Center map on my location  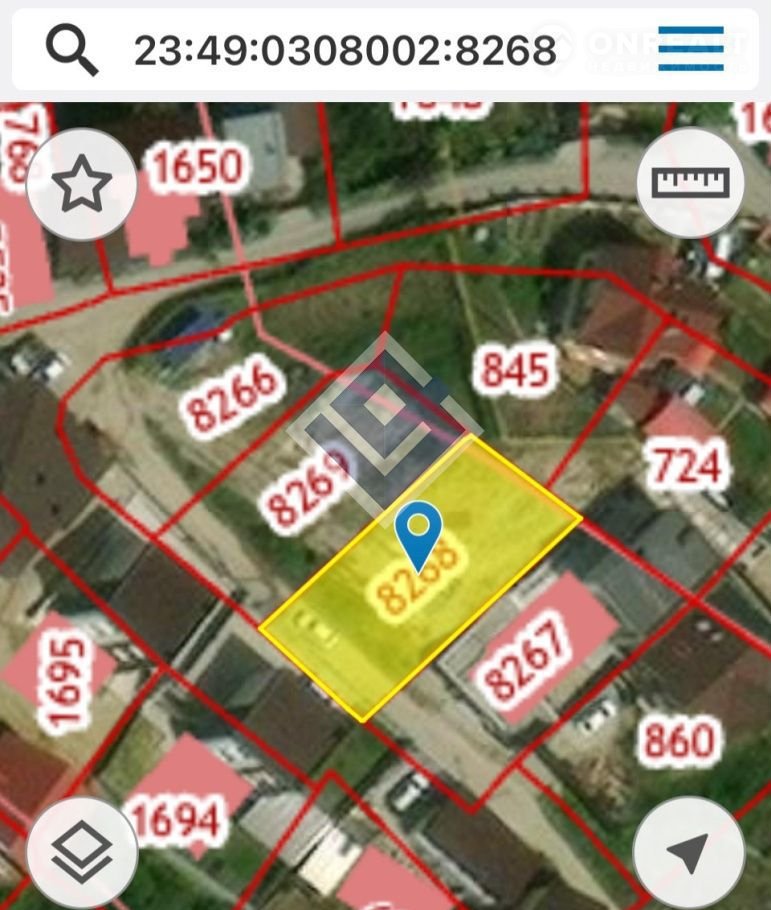point(689,853)
